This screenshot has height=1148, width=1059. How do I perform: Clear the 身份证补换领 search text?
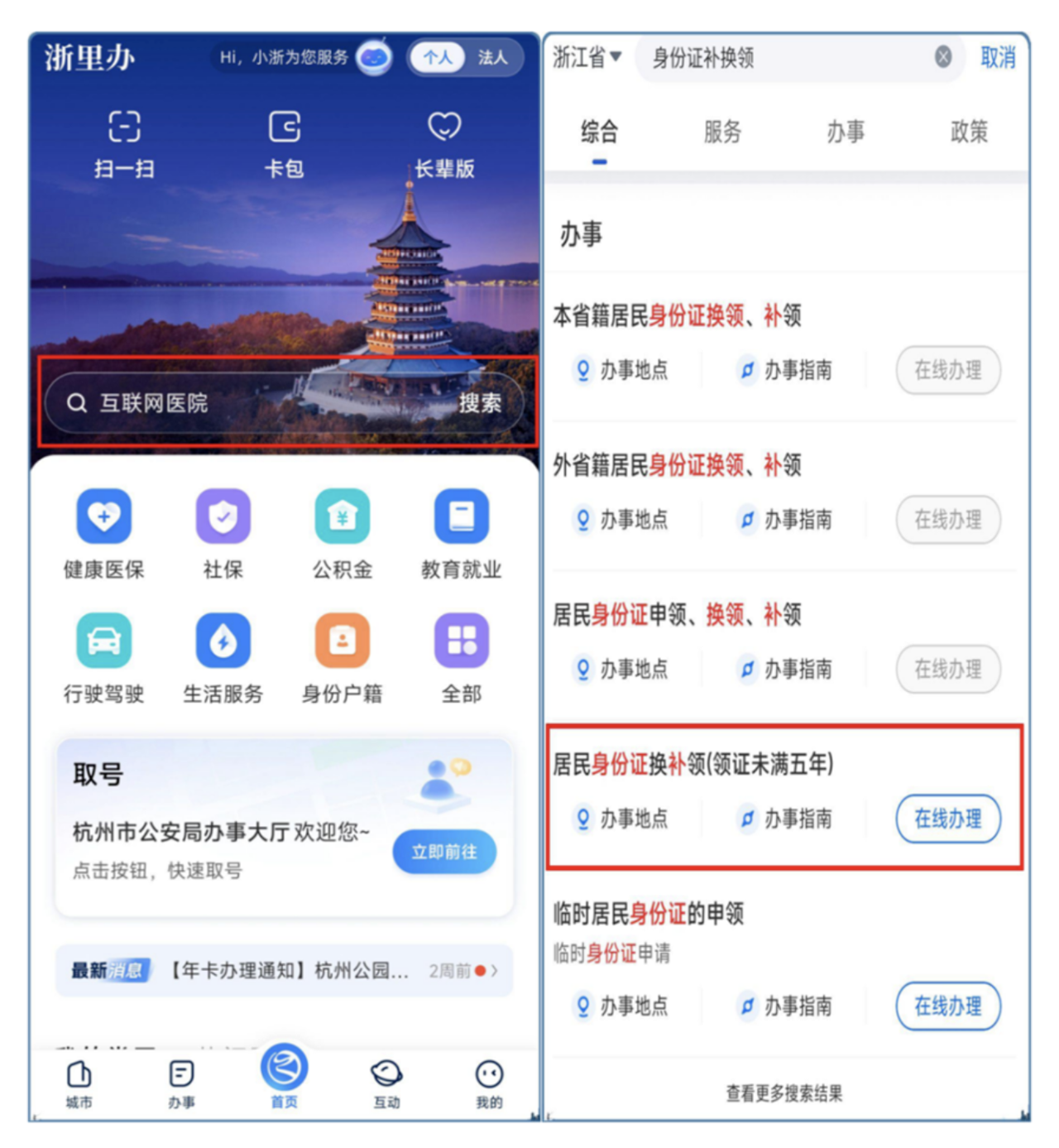click(x=942, y=57)
